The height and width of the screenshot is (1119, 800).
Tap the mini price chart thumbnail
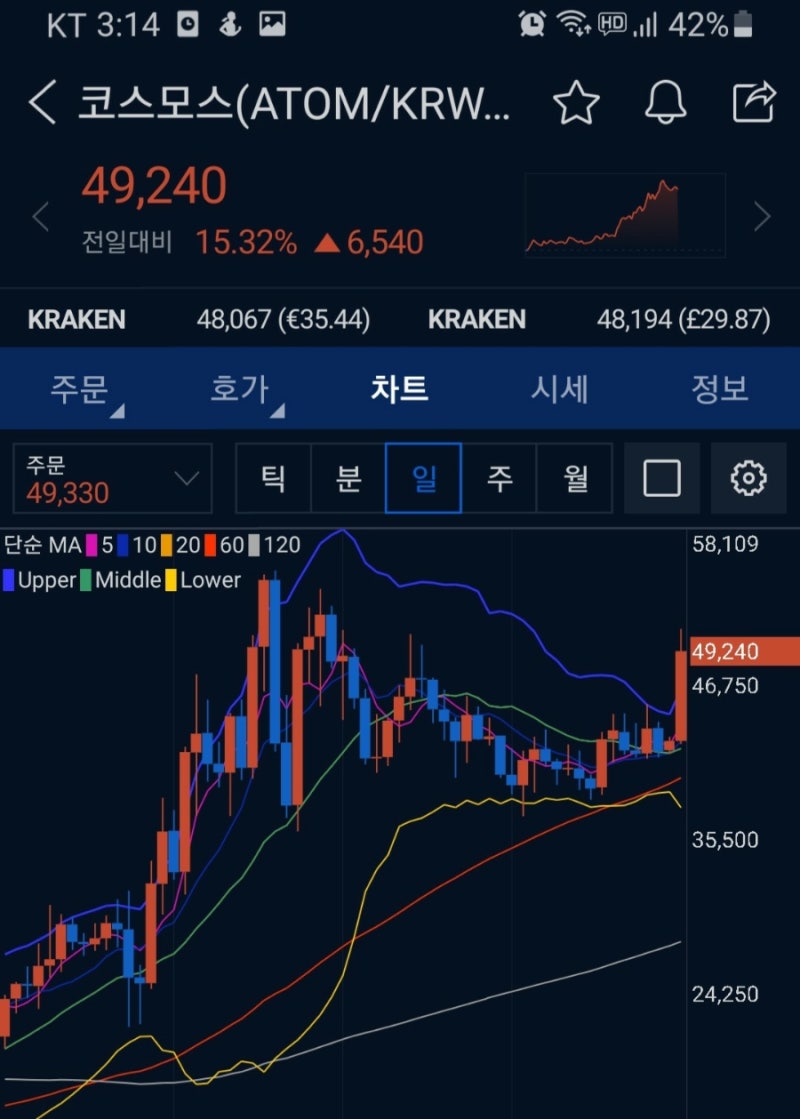[x=623, y=213]
